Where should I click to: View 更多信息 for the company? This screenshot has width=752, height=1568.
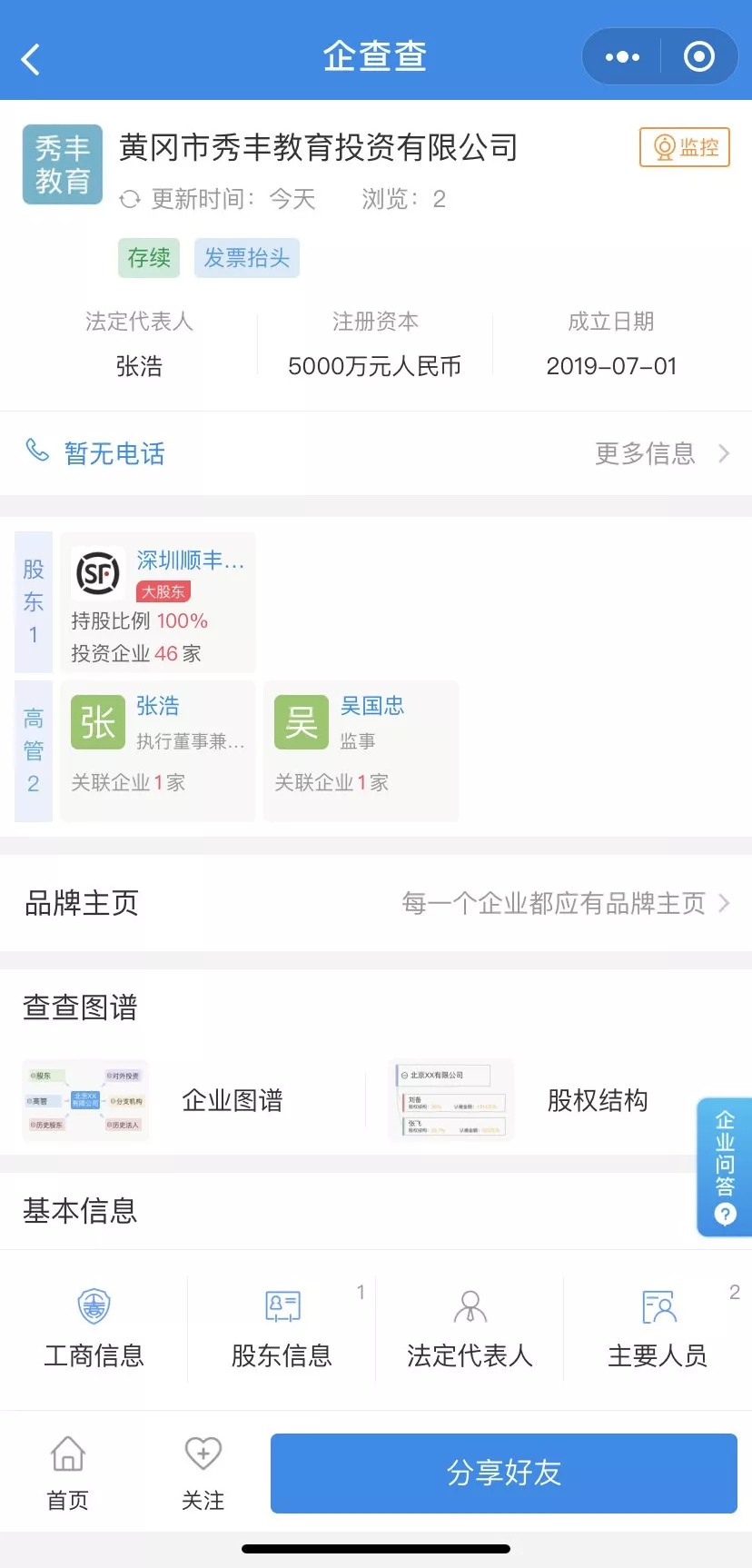coord(661,453)
